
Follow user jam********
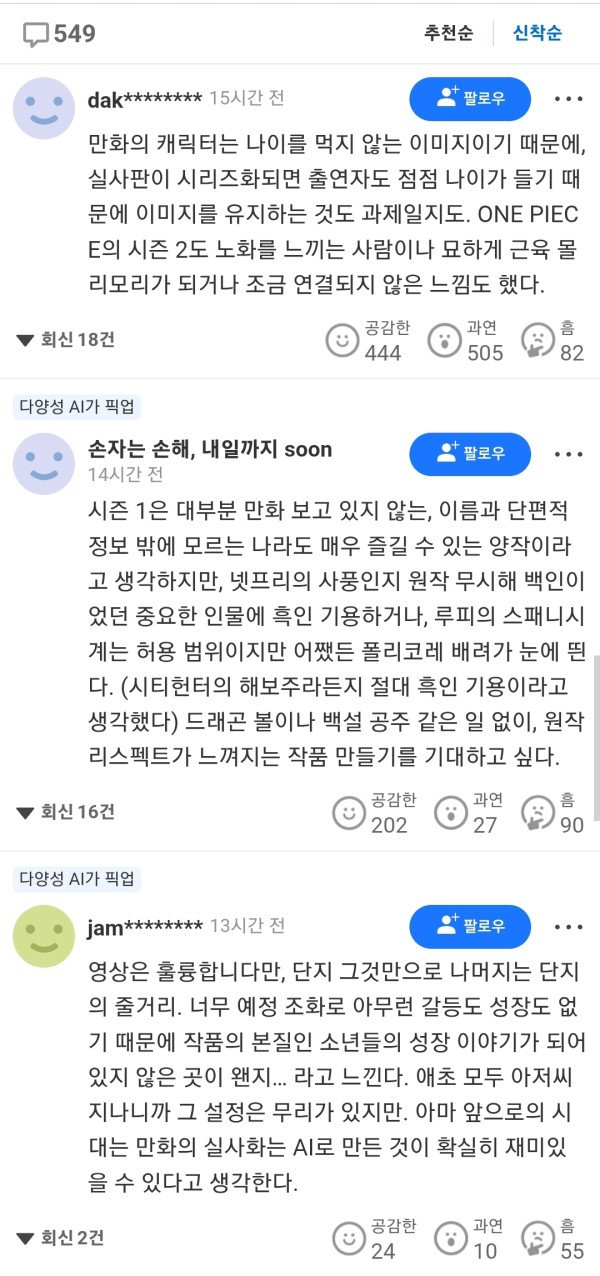coord(470,927)
